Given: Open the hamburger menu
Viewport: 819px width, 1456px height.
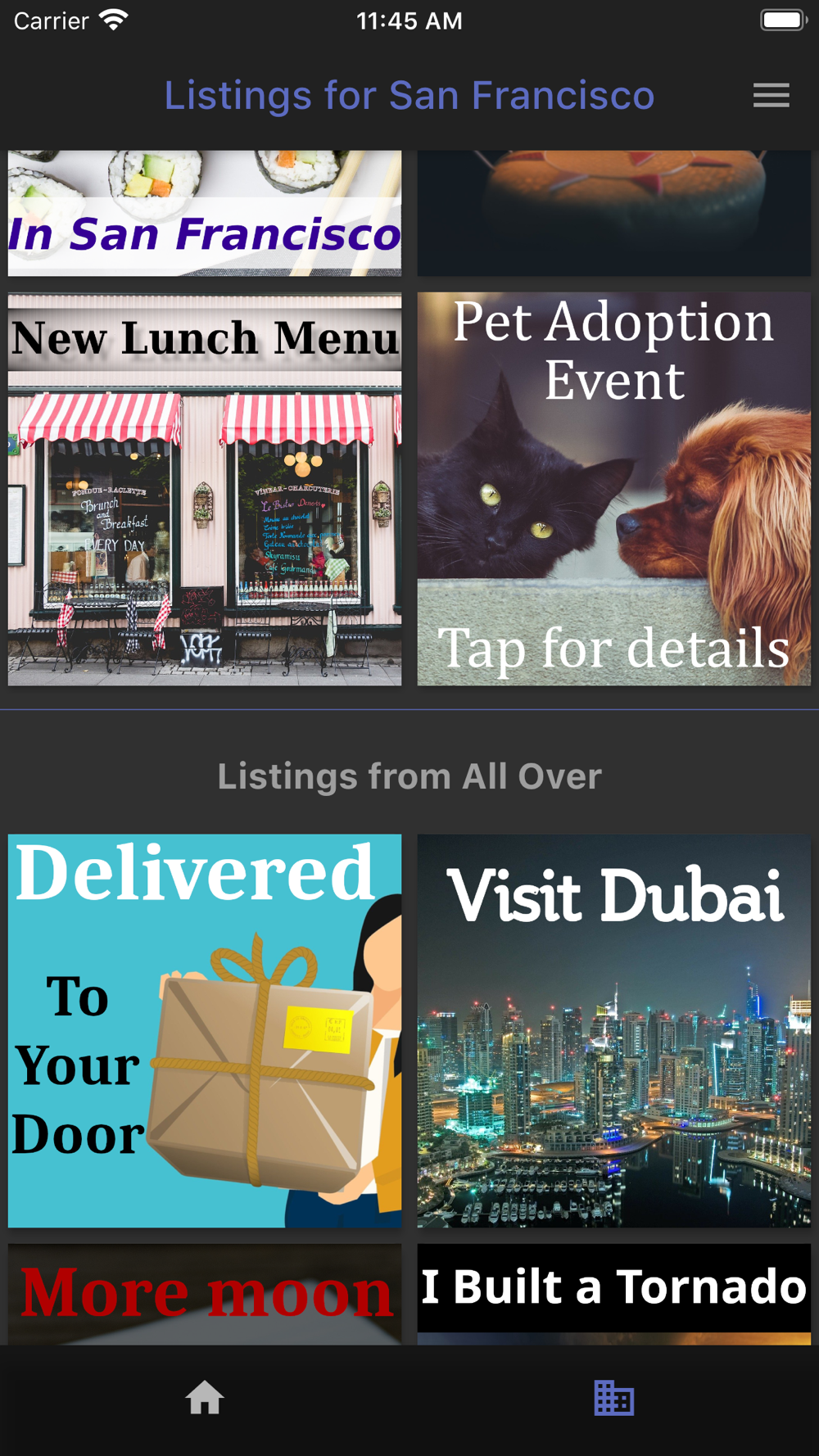Looking at the screenshot, I should (771, 96).
